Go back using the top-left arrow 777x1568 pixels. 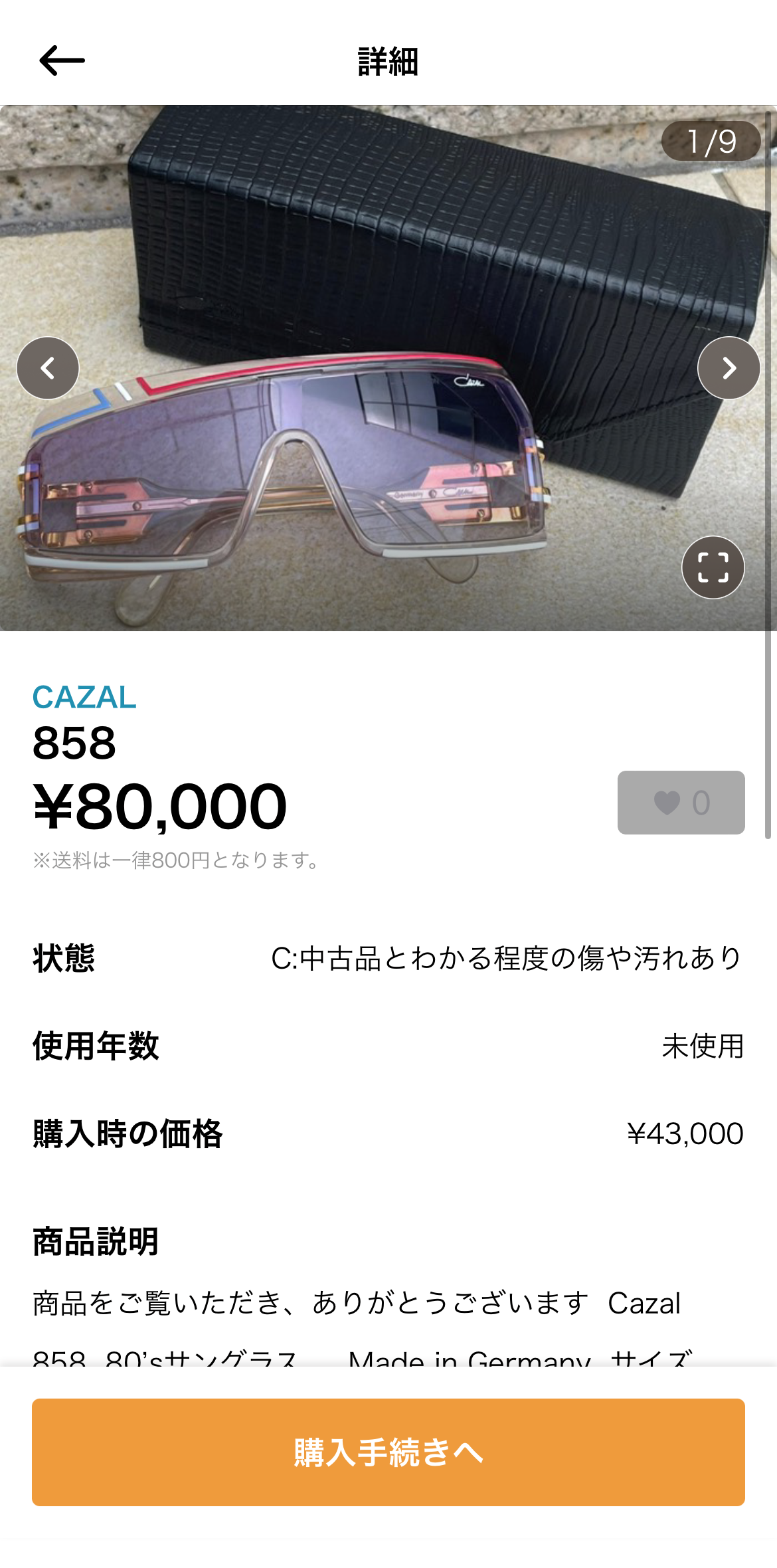62,61
